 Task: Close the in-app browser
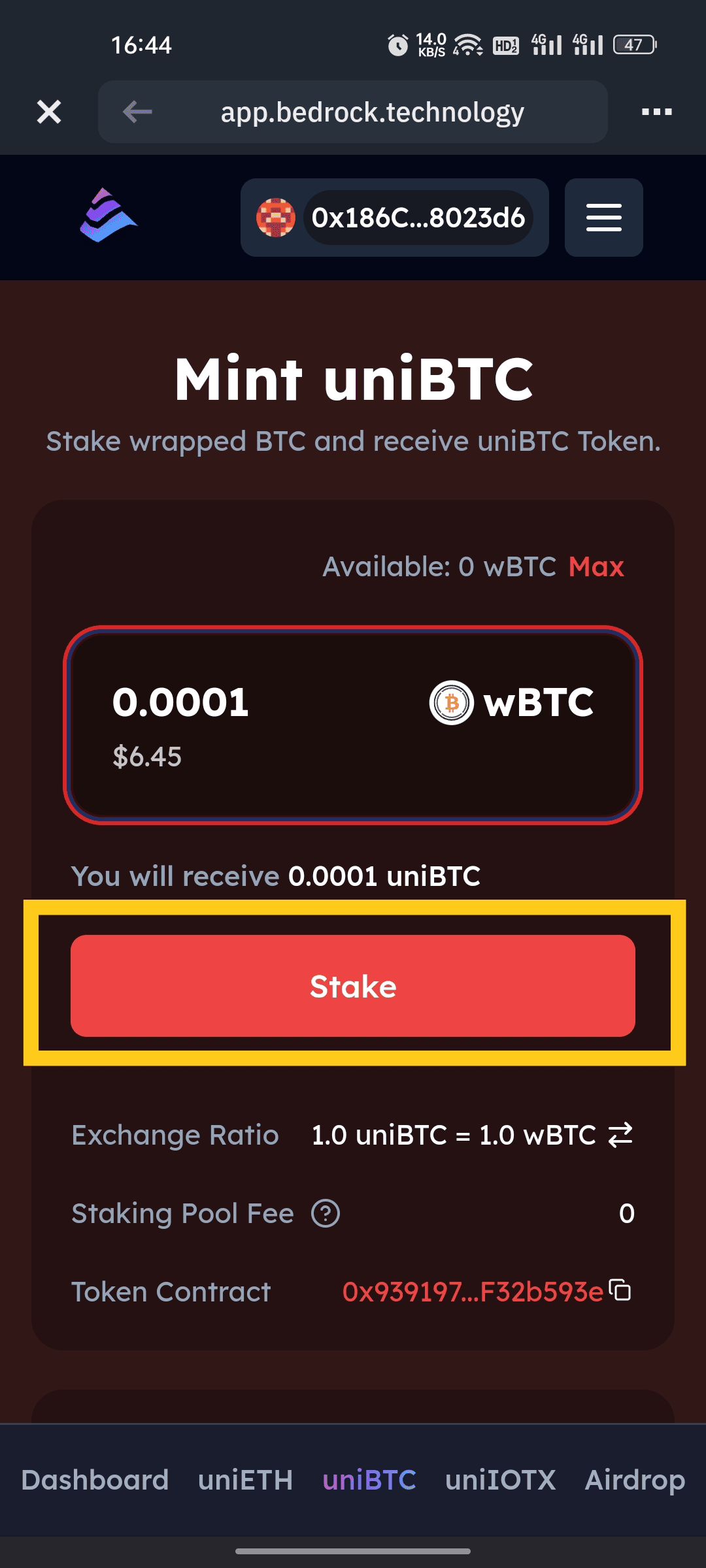pos(49,112)
